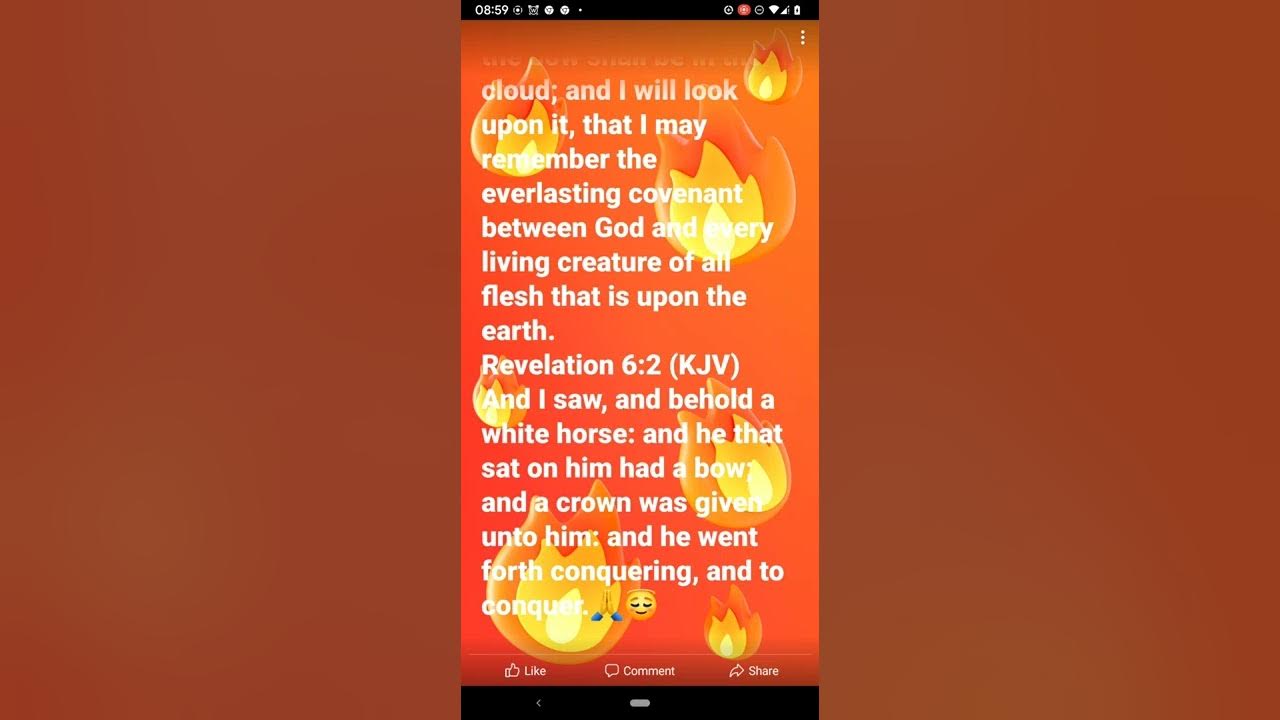The image size is (1280, 720).
Task: Share this post
Action: coord(754,671)
